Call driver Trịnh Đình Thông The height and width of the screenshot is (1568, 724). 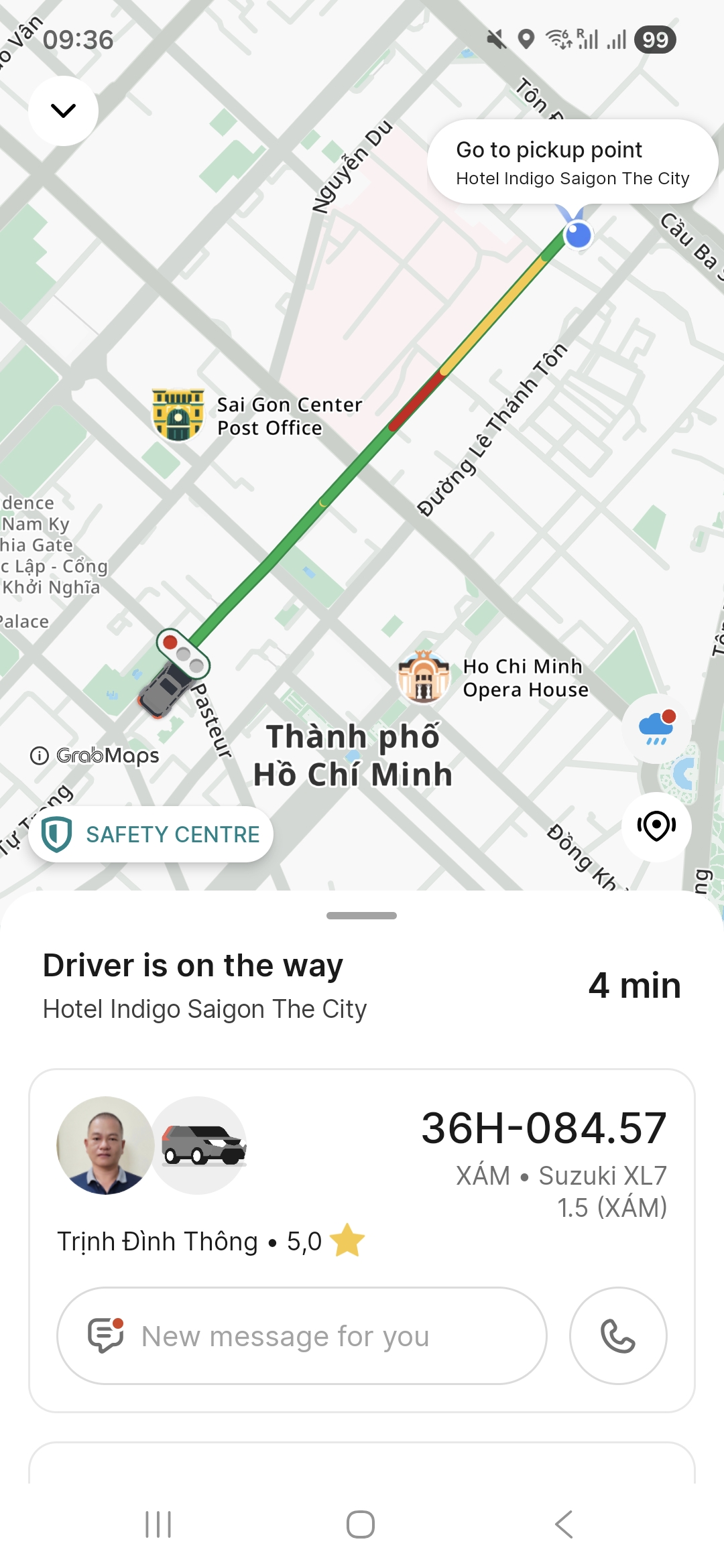617,1336
